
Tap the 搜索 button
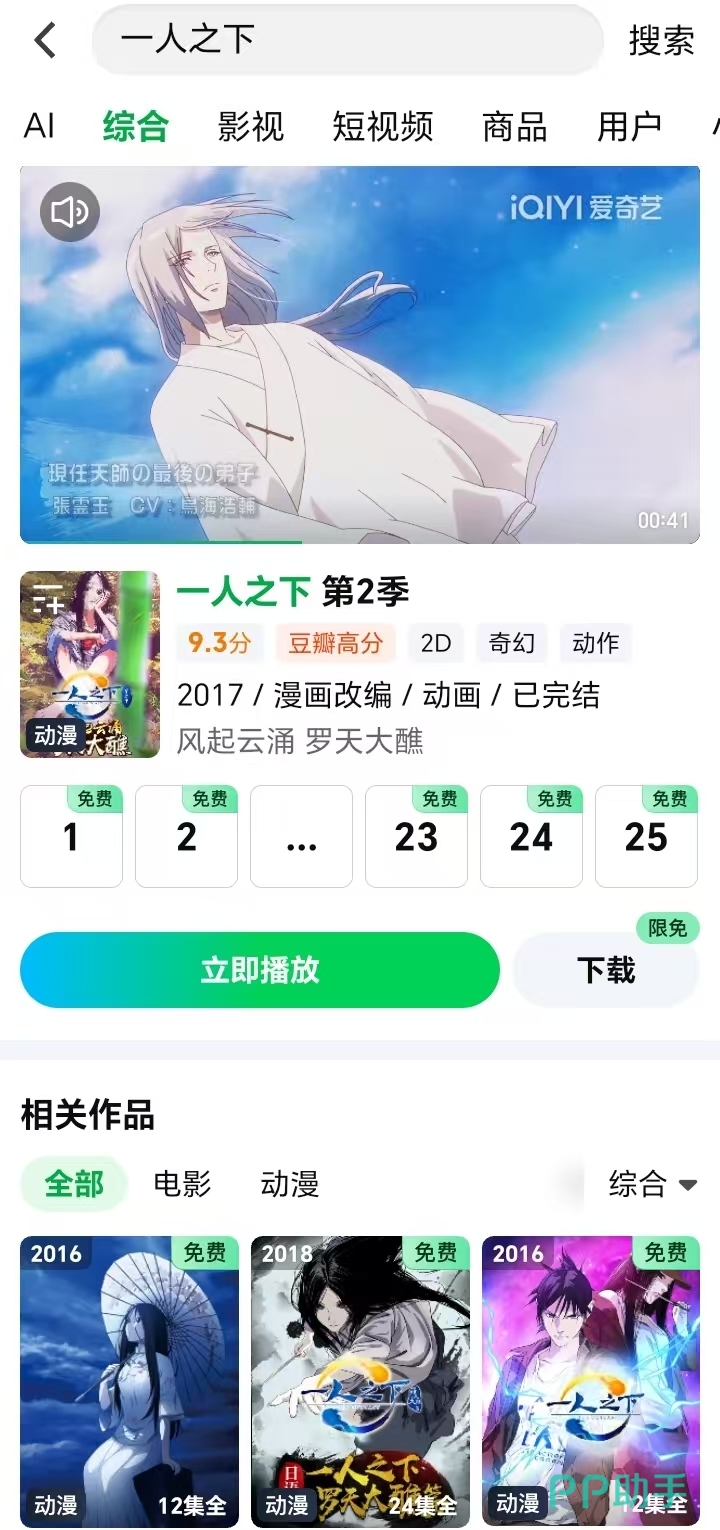pyautogui.click(x=661, y=41)
